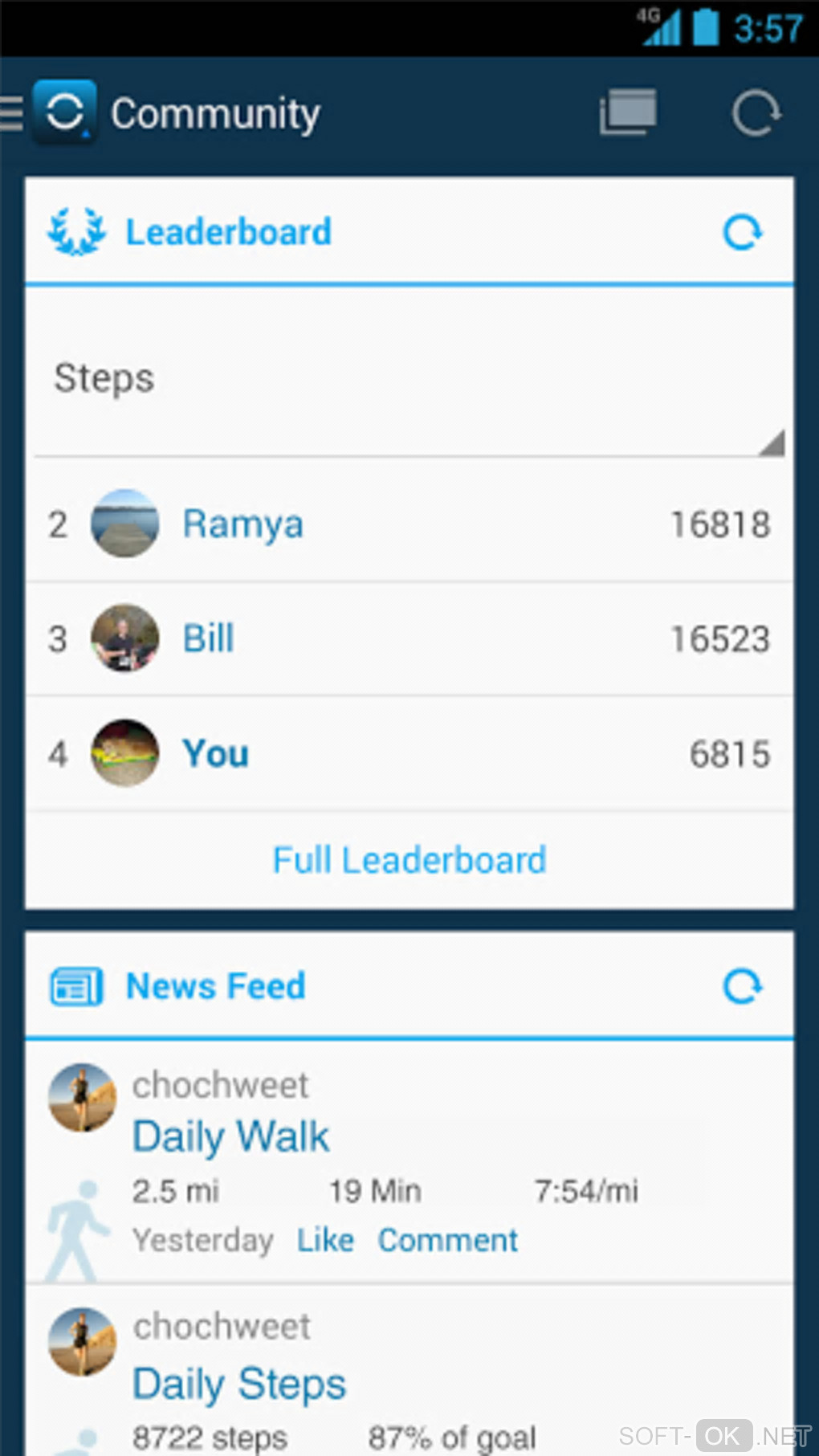Tap the stacked cards icon in app bar
This screenshot has height=1456, width=819.
tap(628, 112)
